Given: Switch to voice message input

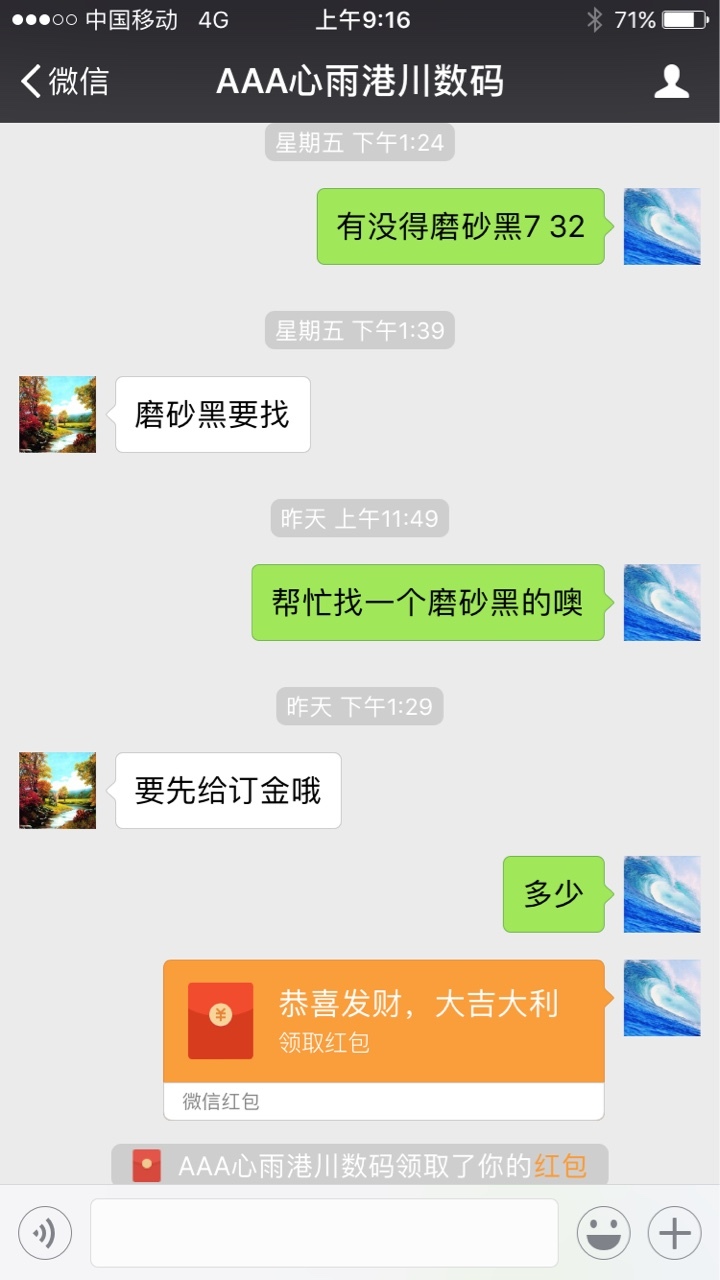Looking at the screenshot, I should (x=45, y=1233).
